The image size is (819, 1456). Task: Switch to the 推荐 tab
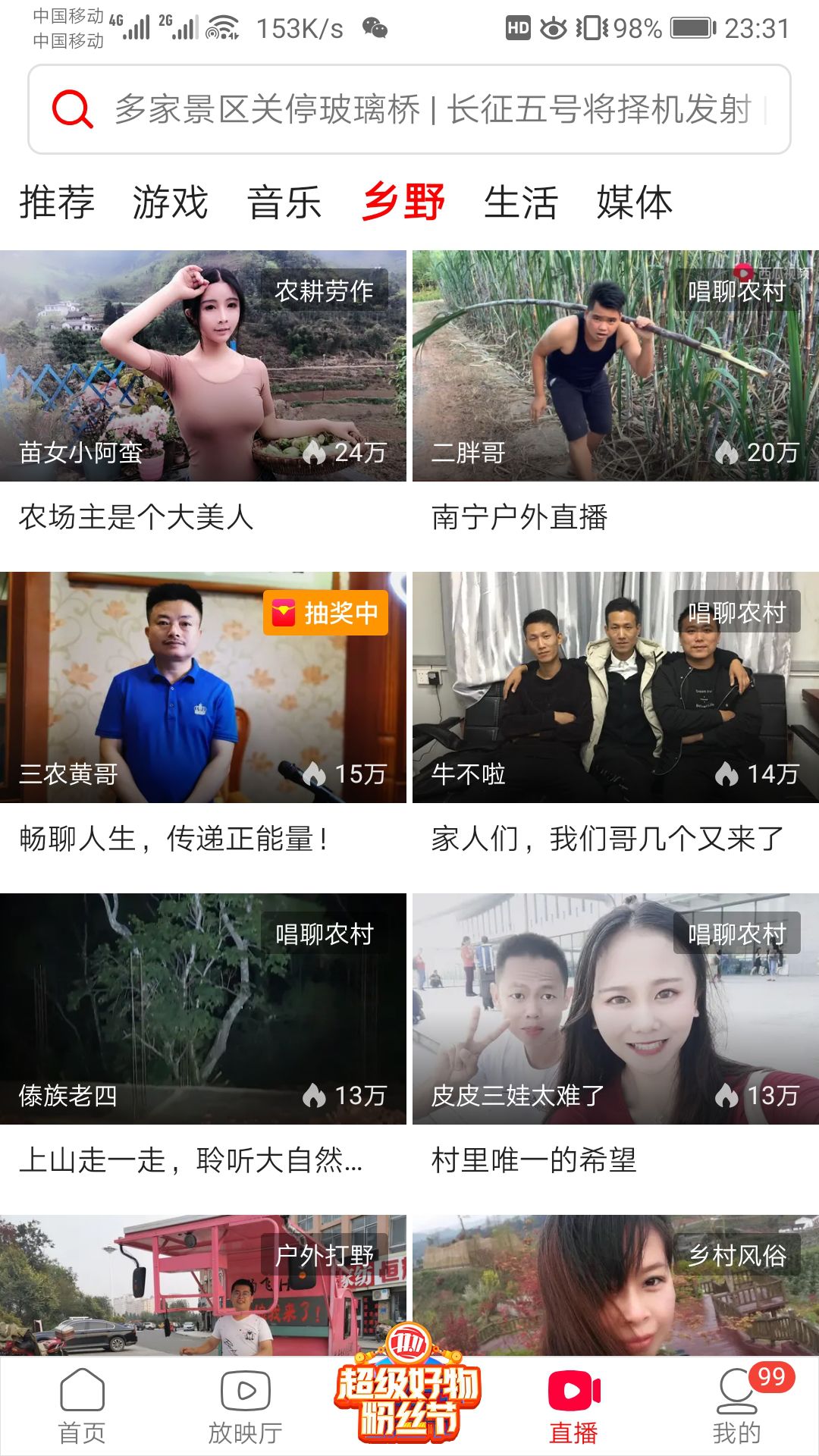point(57,202)
